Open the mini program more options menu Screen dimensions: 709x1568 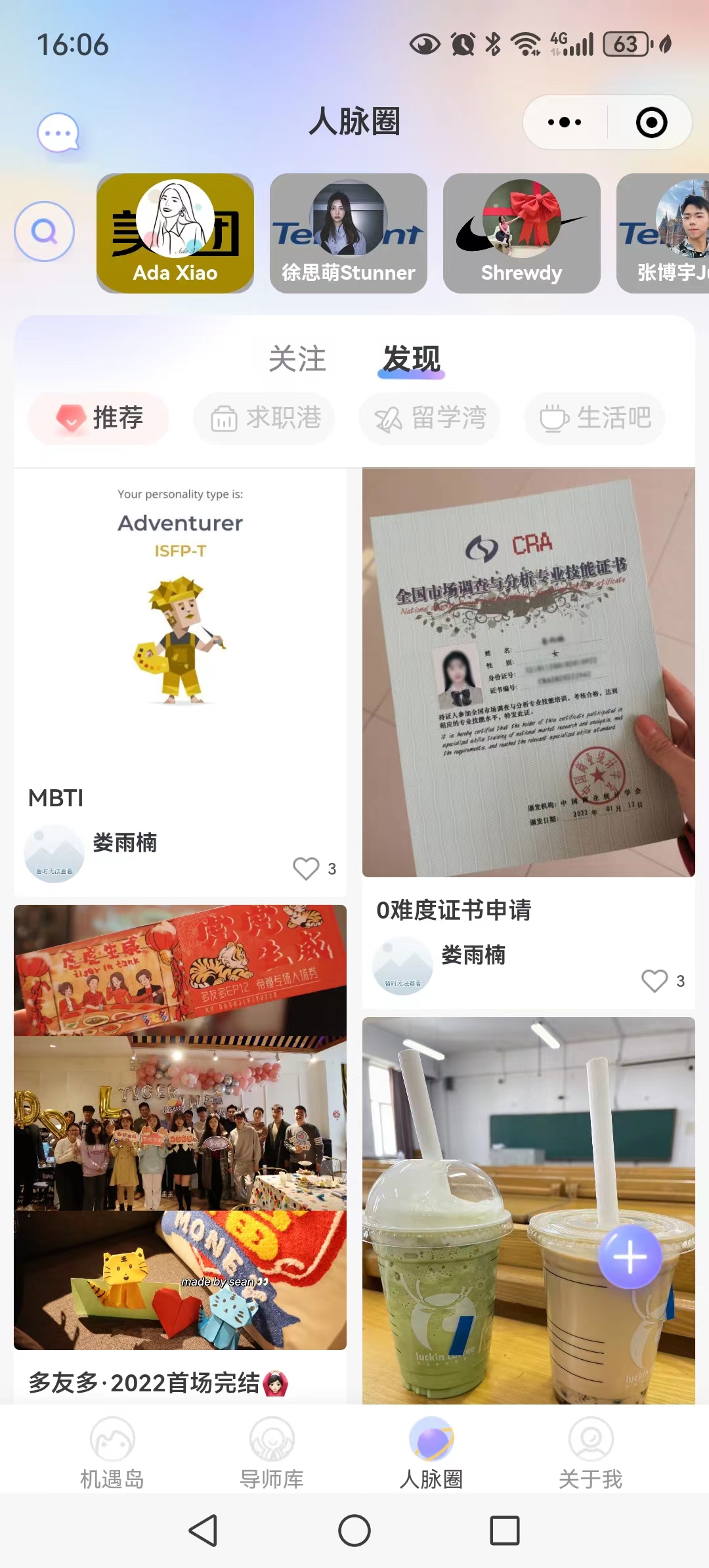565,123
